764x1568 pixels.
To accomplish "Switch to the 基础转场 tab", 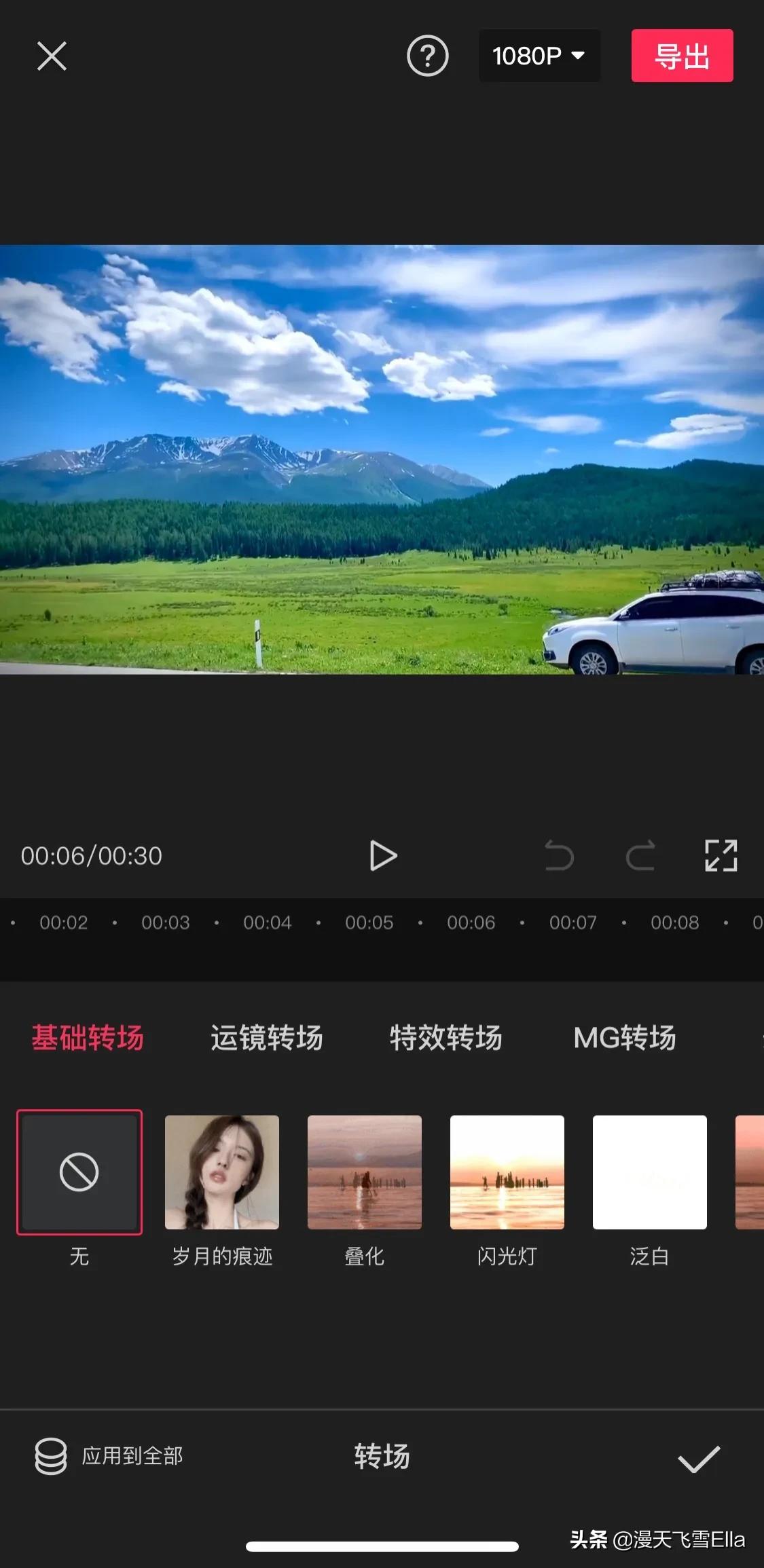I will pos(88,1038).
